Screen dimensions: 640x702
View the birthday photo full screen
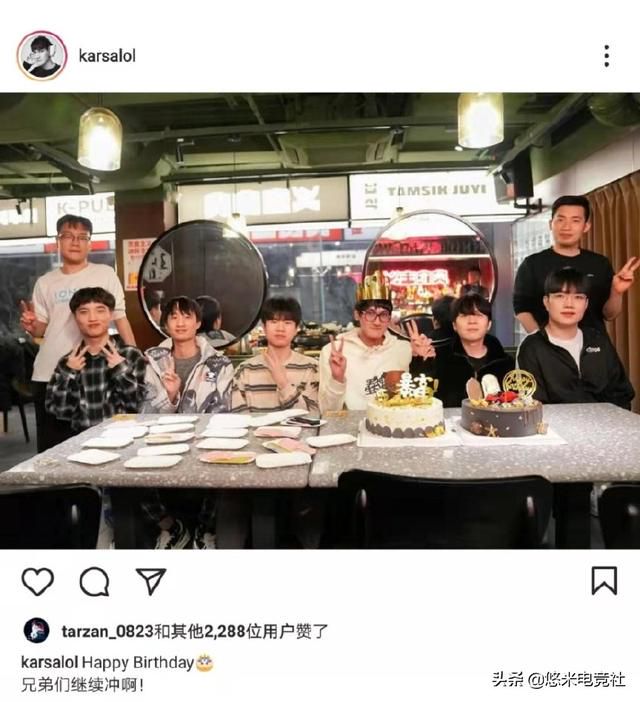pyautogui.click(x=320, y=320)
